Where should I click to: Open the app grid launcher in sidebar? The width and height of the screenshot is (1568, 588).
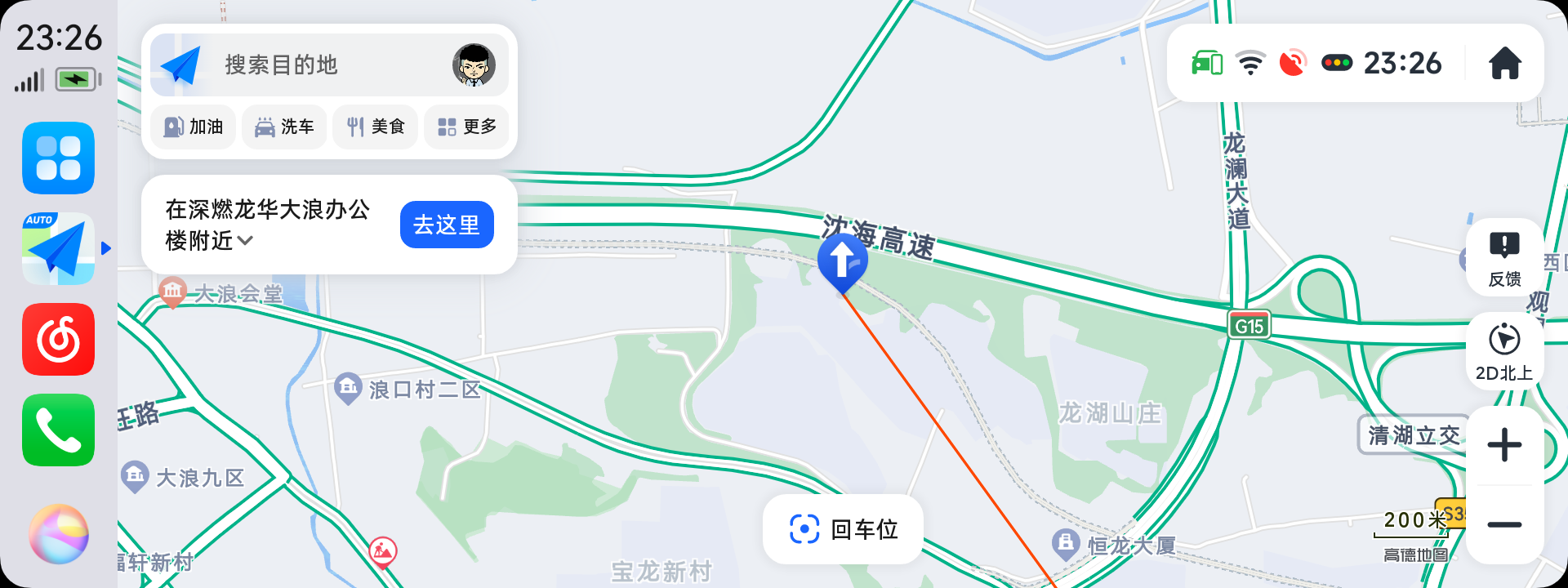[x=59, y=158]
